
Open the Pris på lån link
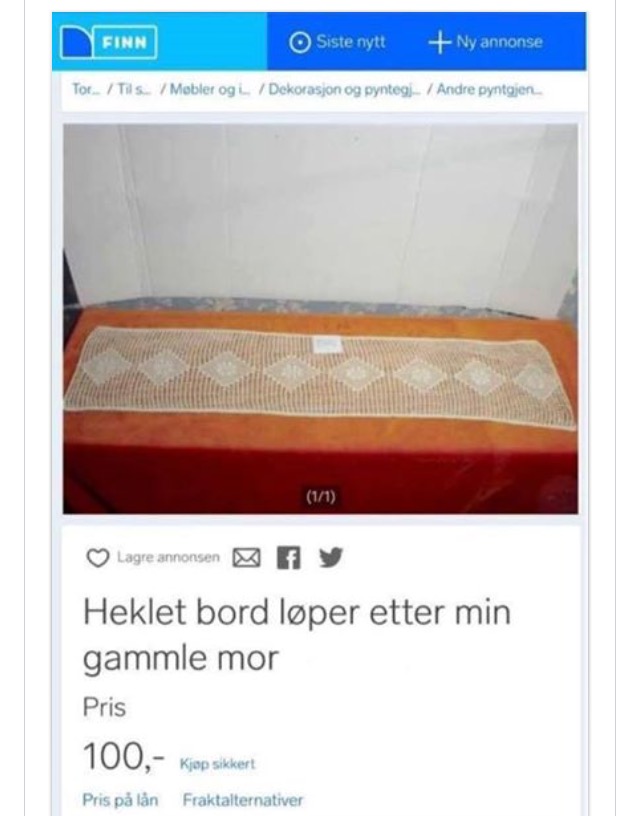120,800
